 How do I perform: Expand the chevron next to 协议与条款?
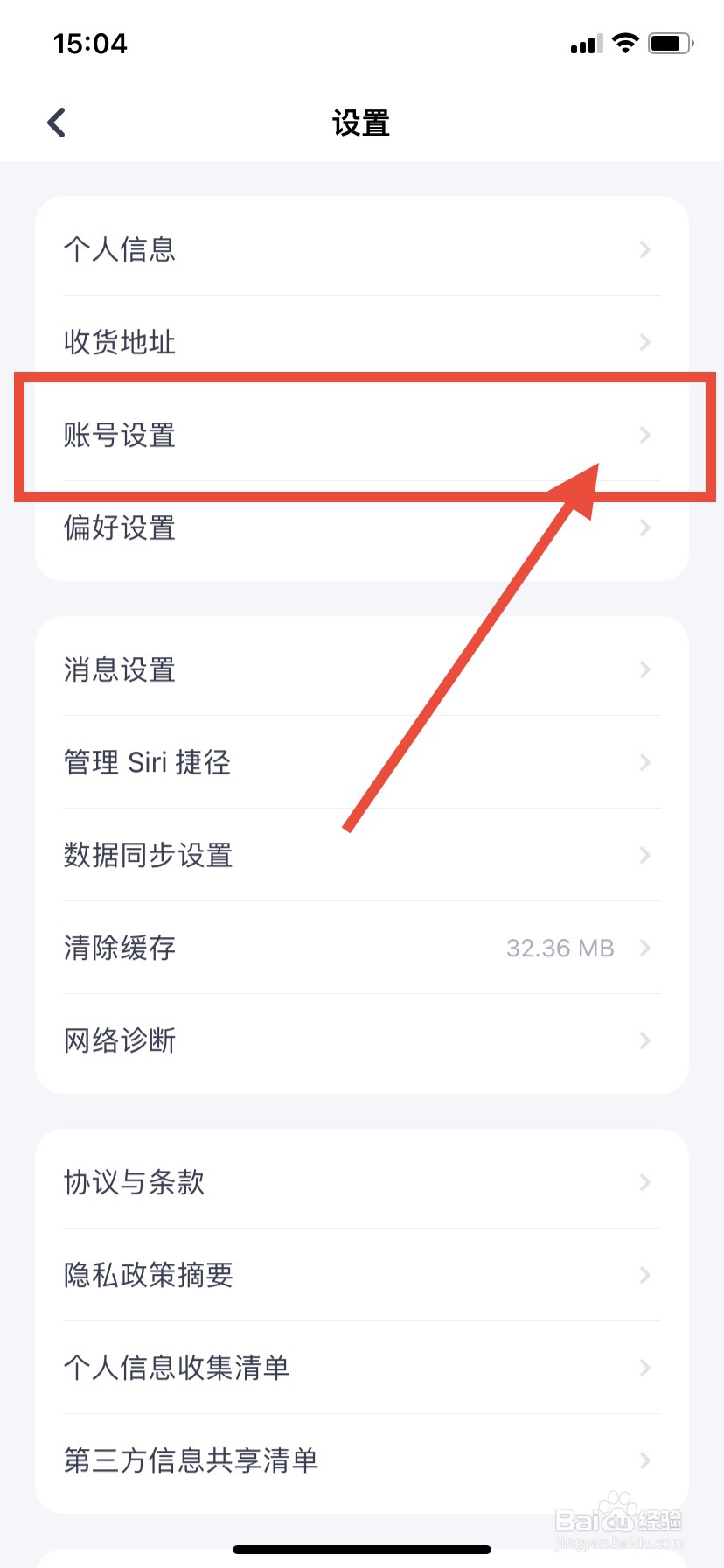point(644,1183)
